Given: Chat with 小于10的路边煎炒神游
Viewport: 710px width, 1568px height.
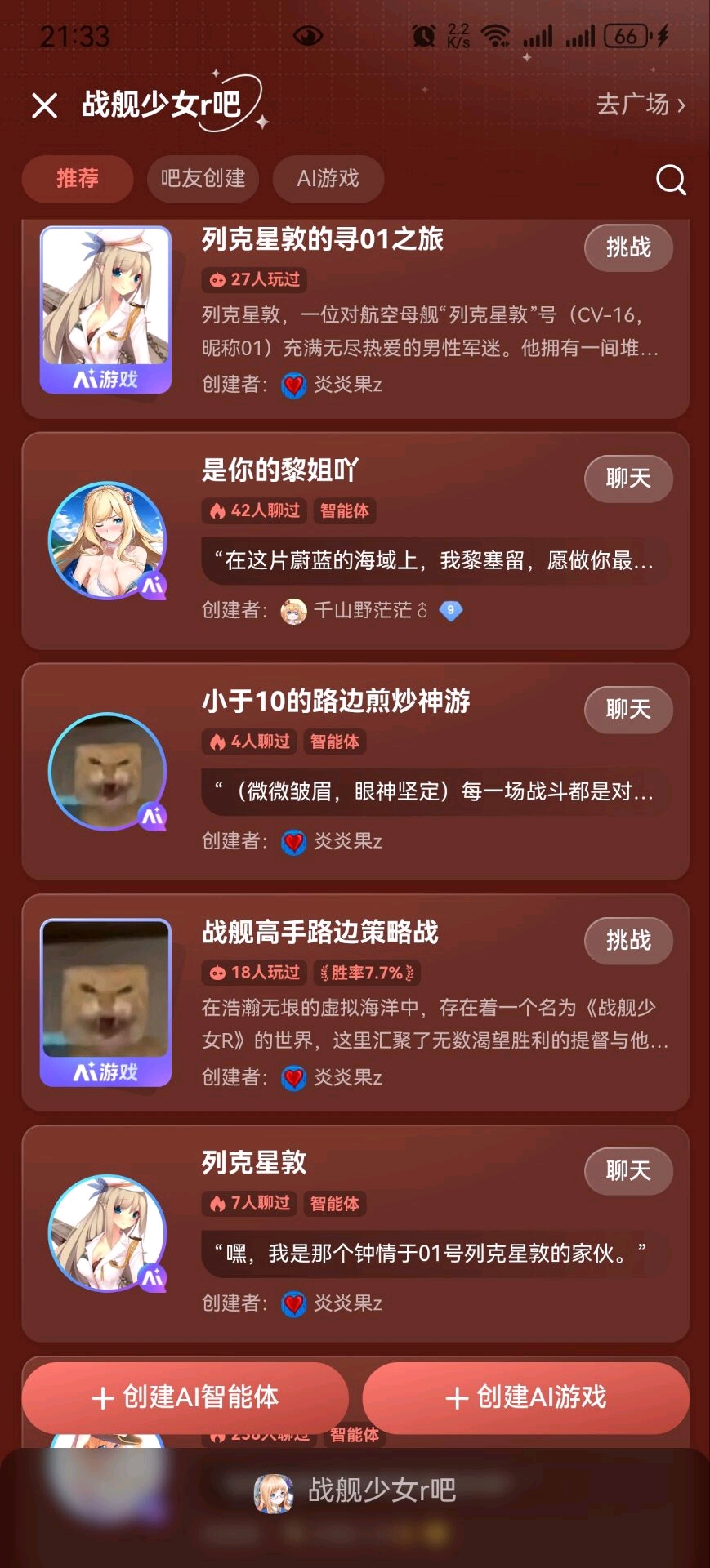Looking at the screenshot, I should point(627,710).
